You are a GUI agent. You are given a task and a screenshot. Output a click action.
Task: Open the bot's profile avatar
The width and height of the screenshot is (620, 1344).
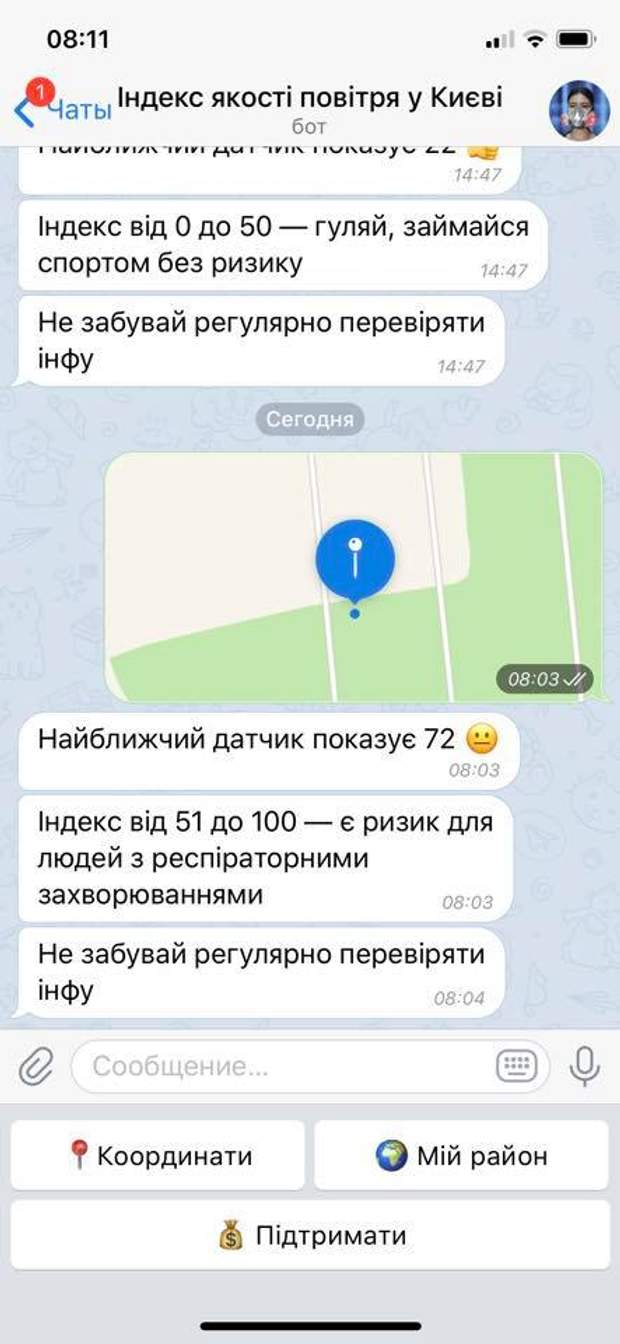580,109
